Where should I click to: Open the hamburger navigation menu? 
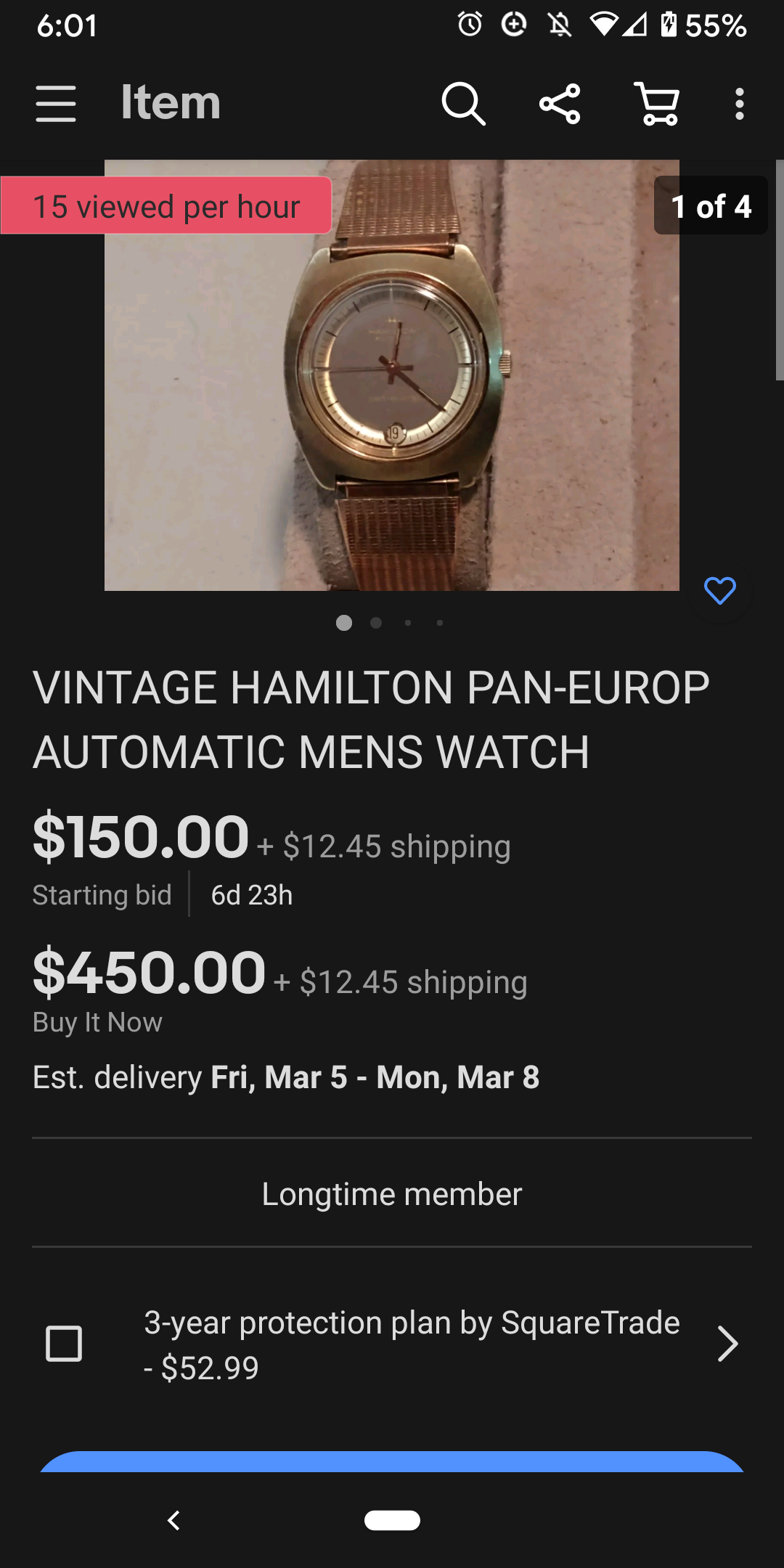[x=56, y=104]
